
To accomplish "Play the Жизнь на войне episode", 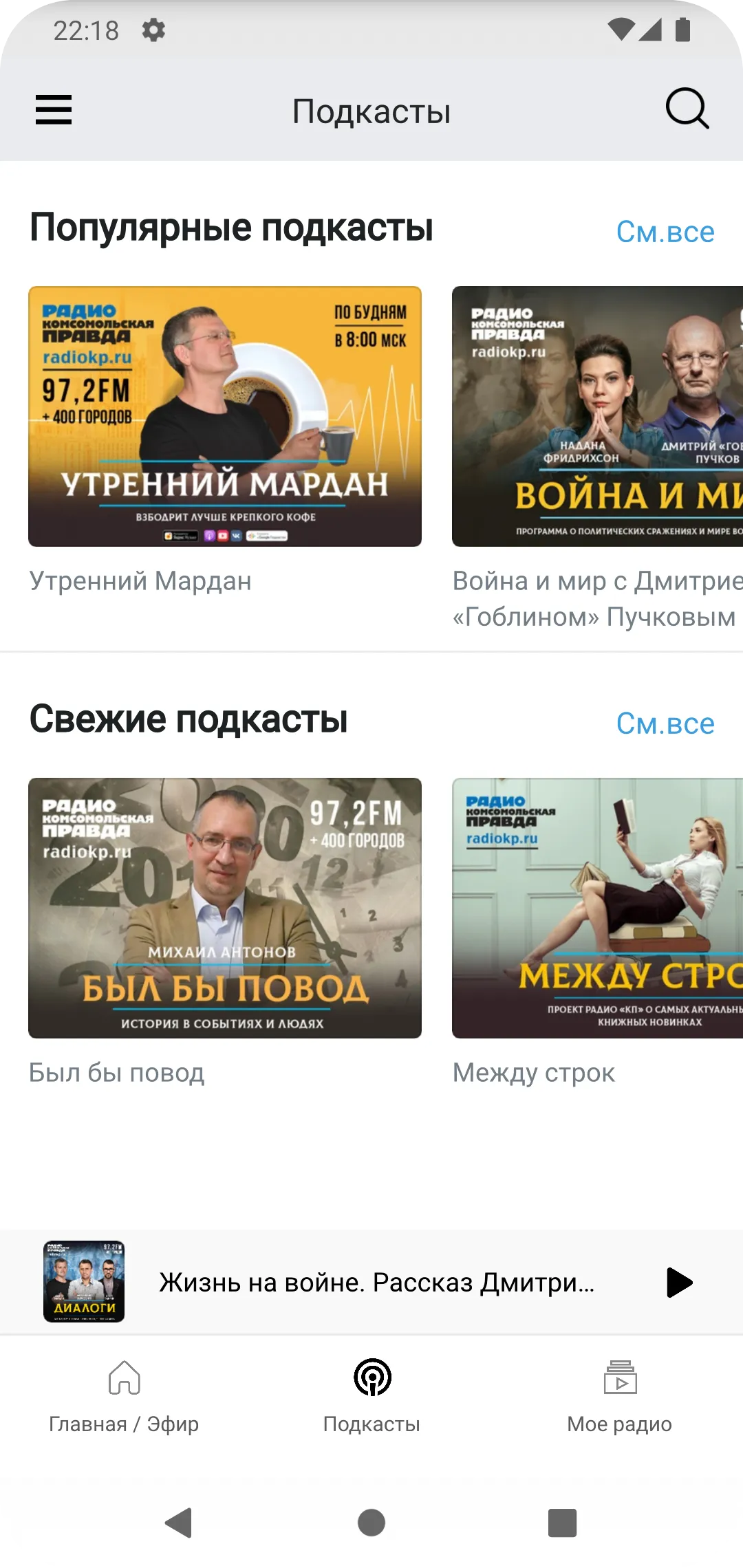I will click(678, 1283).
